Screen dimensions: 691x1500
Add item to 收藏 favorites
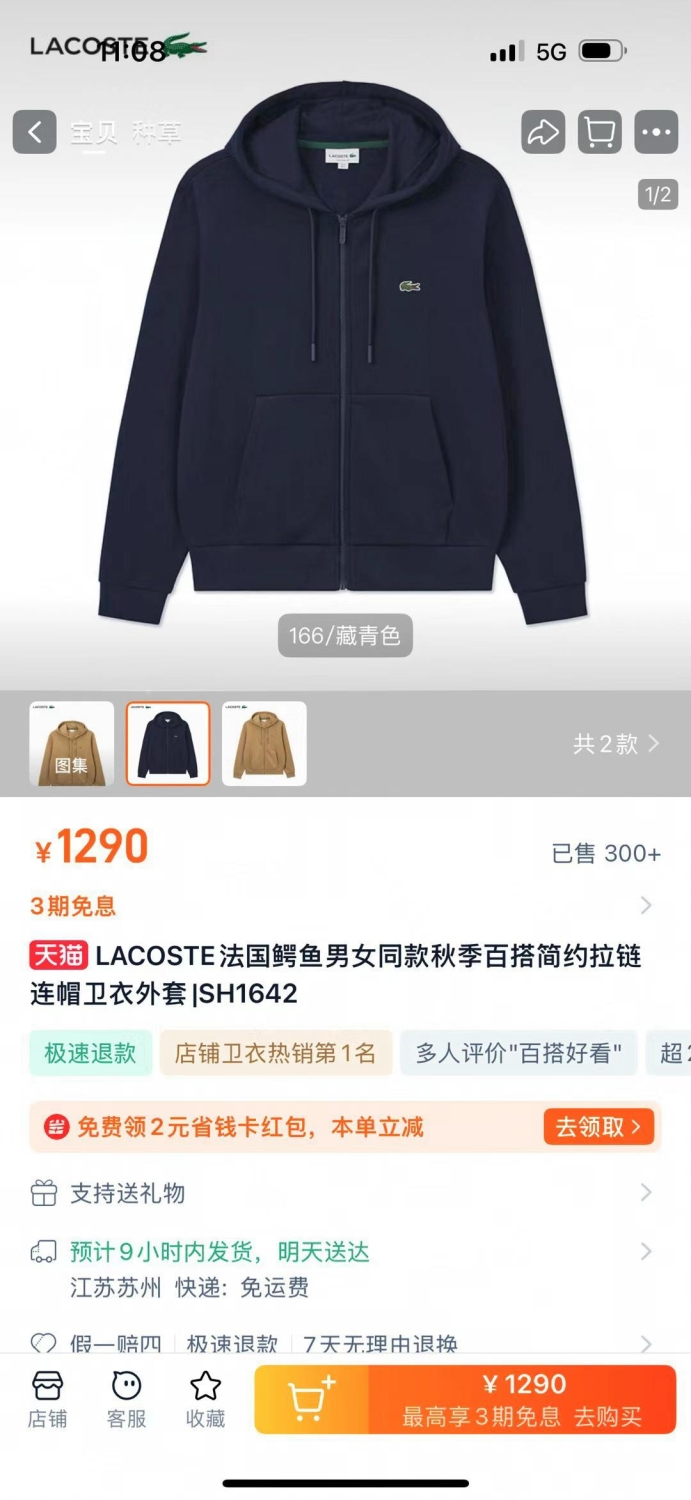[205, 1399]
